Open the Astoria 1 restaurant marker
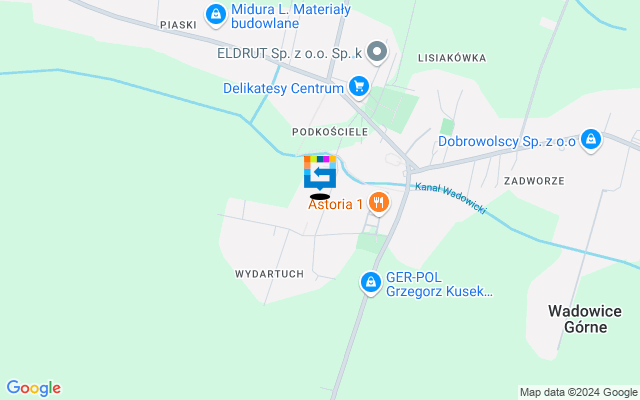Image resolution: width=640 pixels, height=400 pixels. click(378, 204)
